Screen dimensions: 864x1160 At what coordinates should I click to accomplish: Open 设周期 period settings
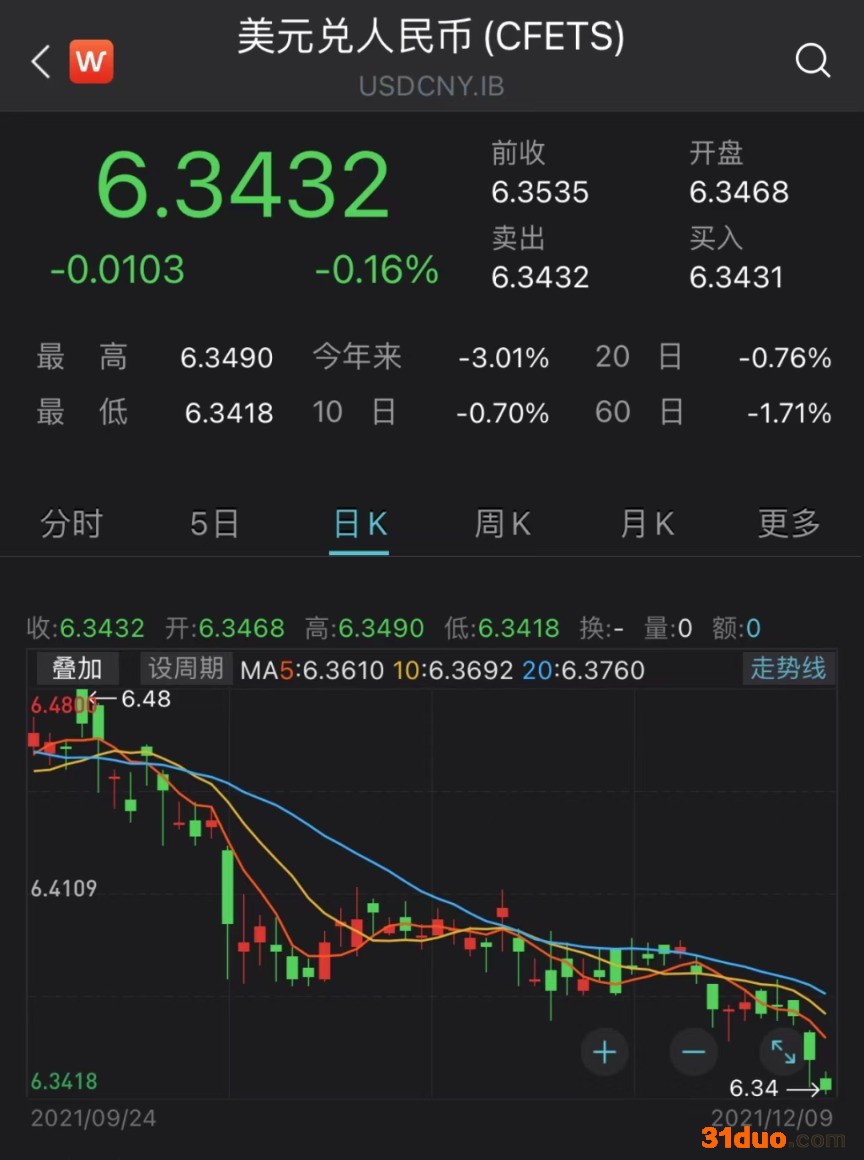coord(185,669)
